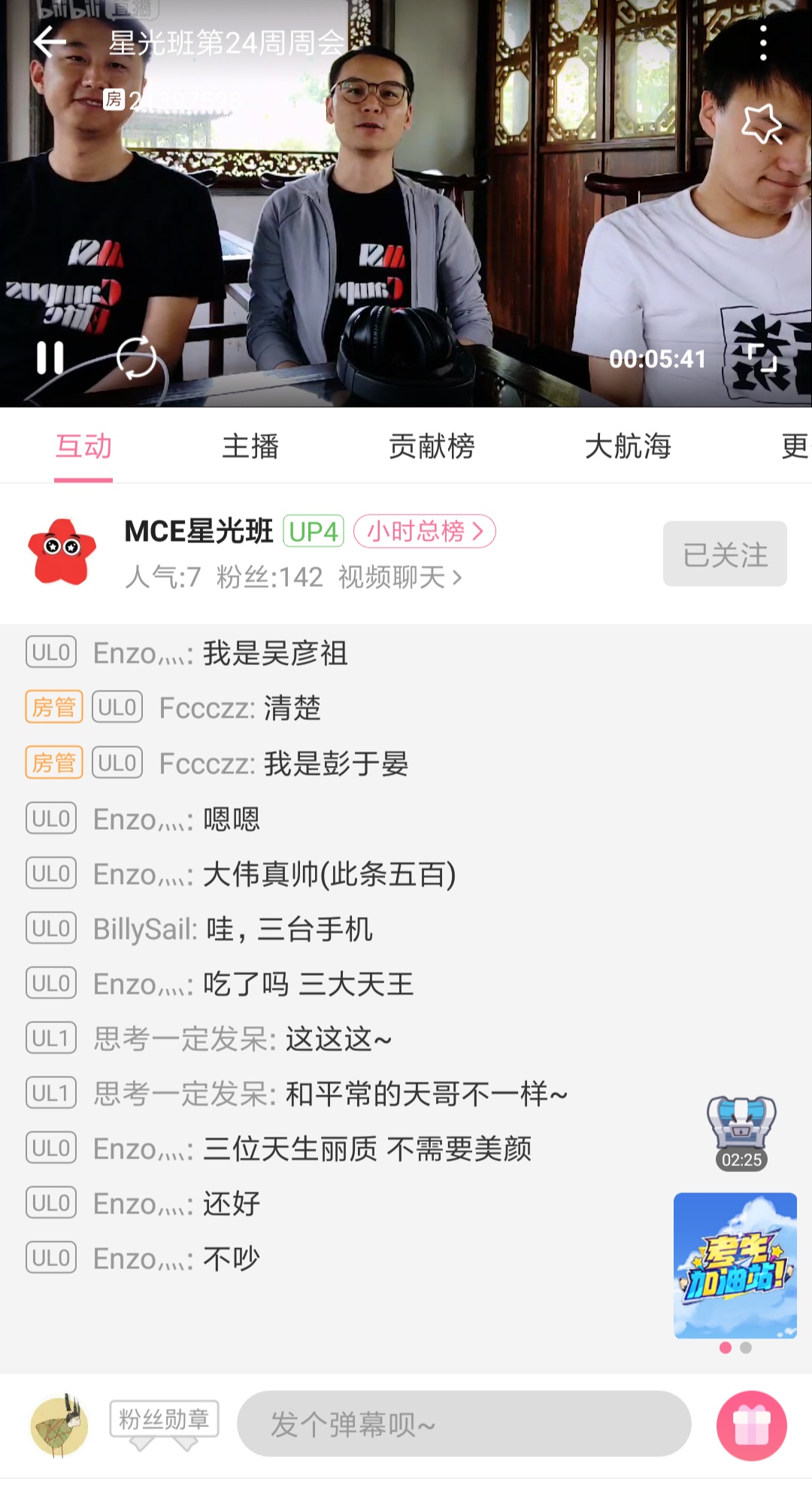Tap the 已关注 follow button

click(x=725, y=554)
